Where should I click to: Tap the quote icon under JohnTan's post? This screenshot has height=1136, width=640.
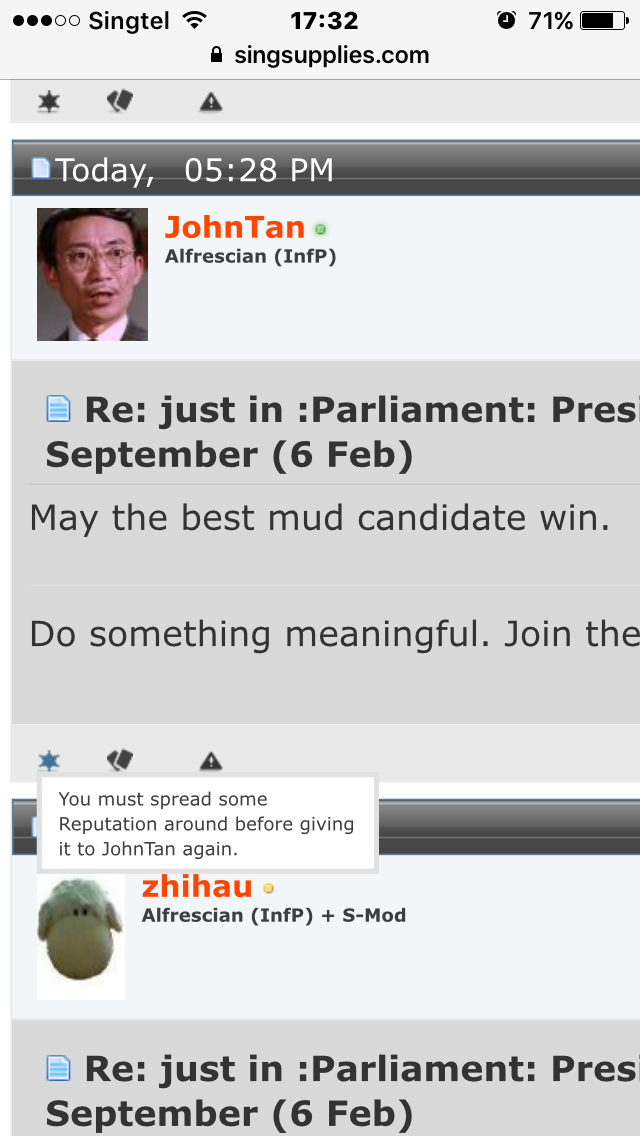pyautogui.click(x=121, y=761)
